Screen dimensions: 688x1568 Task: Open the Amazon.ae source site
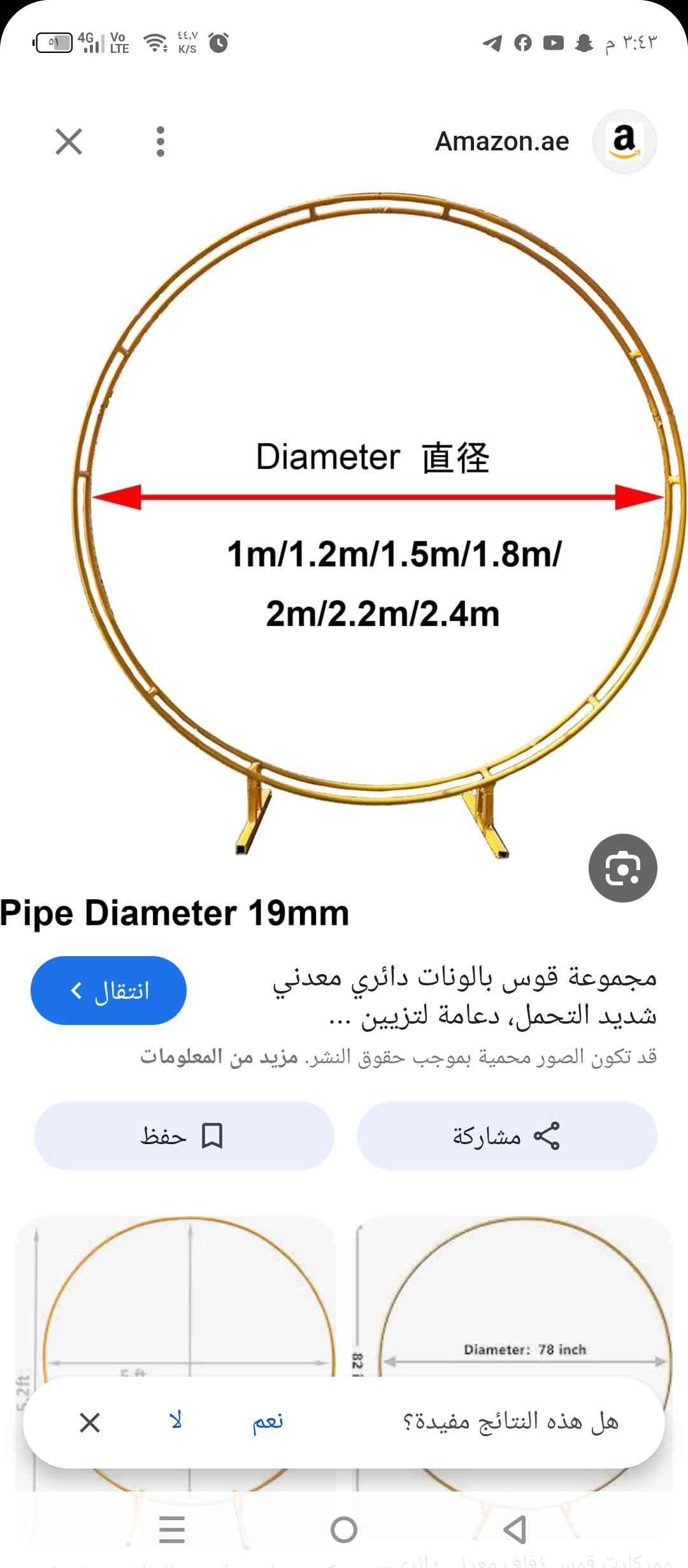click(x=502, y=142)
